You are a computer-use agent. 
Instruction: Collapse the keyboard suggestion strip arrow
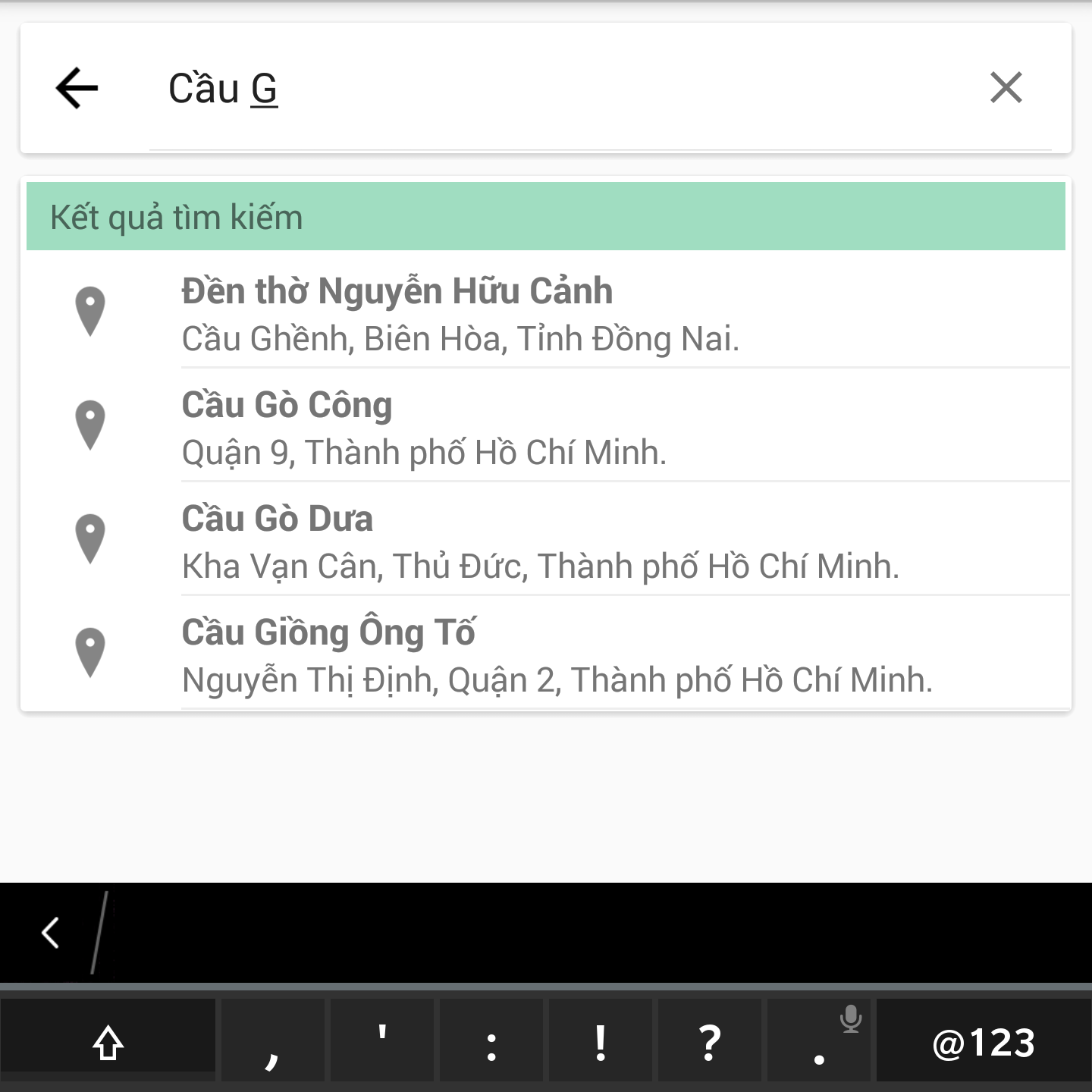51,933
